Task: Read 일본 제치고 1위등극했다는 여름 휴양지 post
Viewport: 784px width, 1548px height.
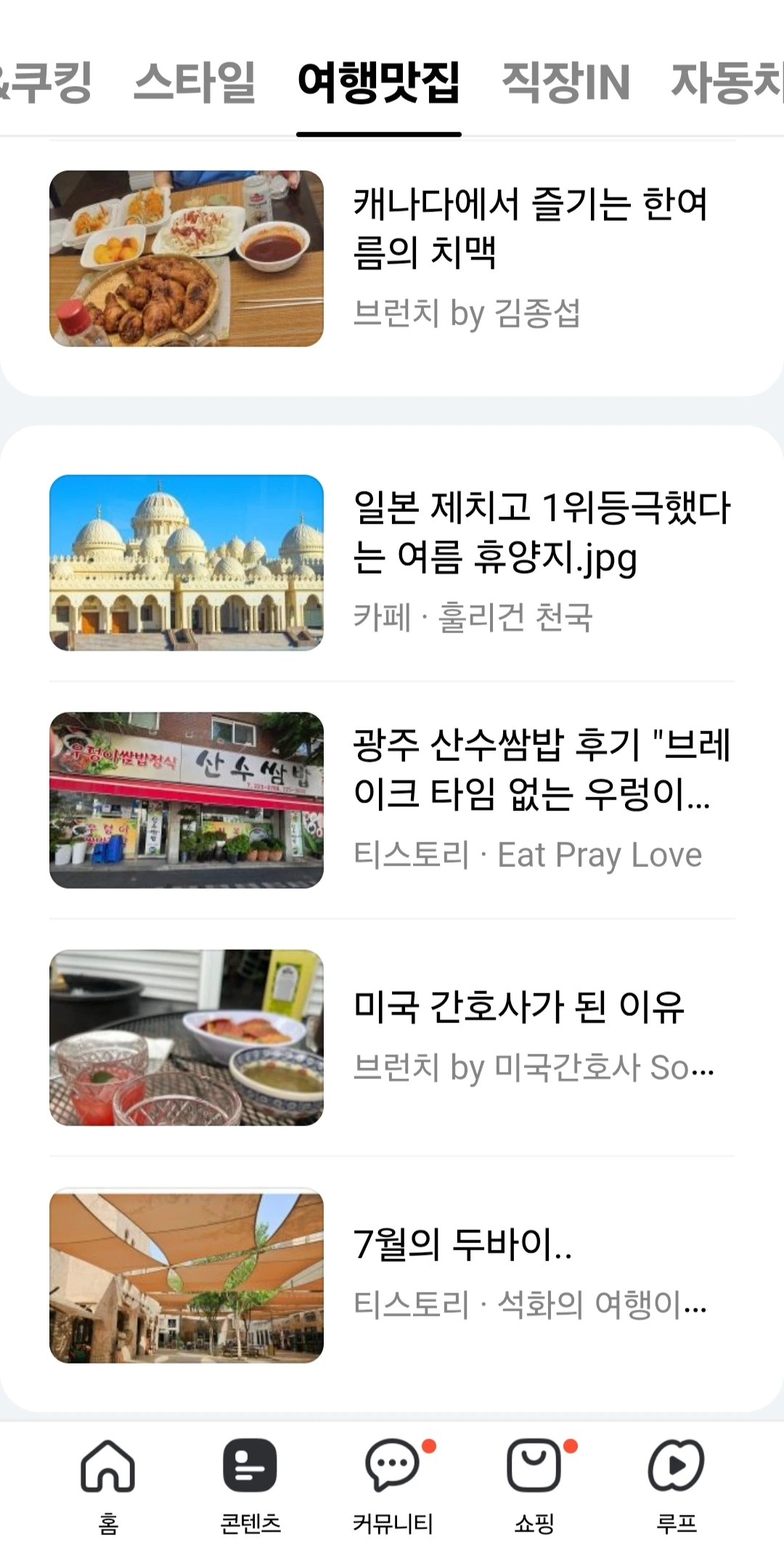Action: pos(541,532)
